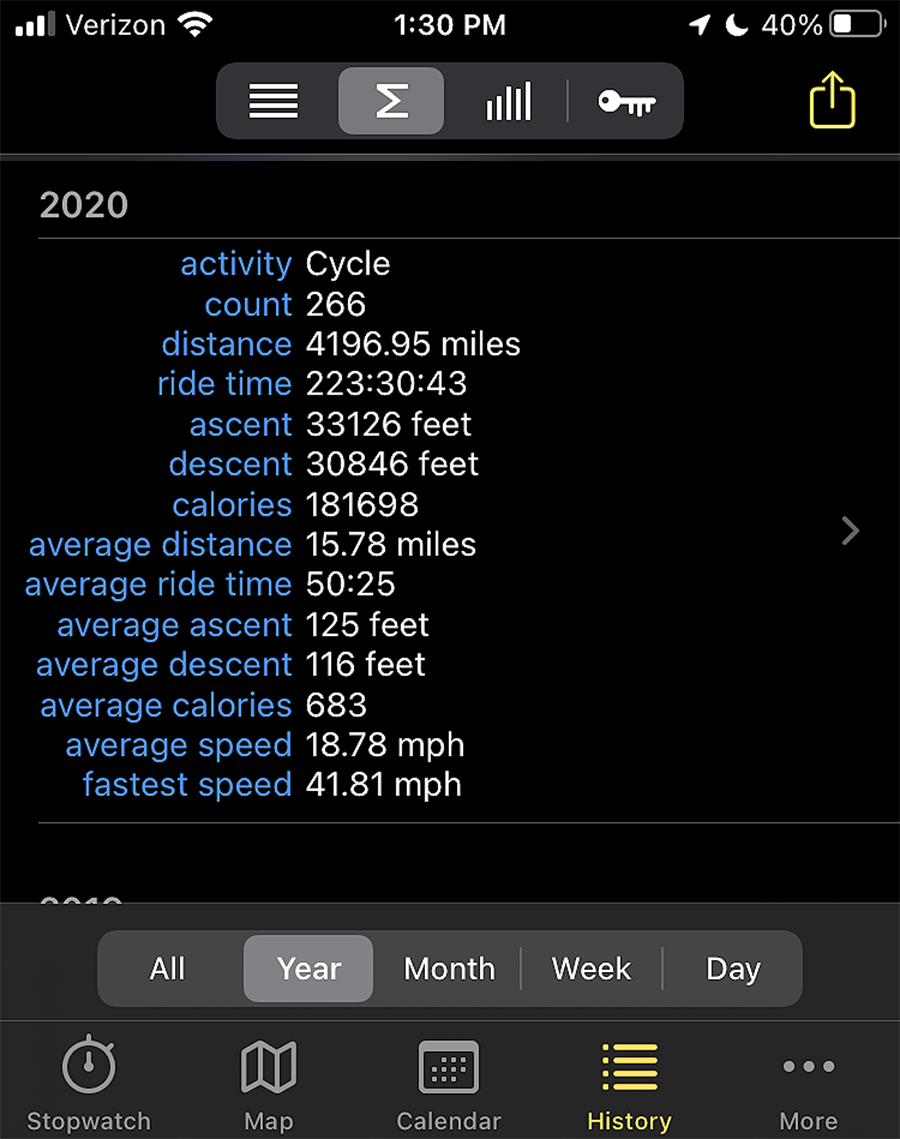900x1139 pixels.
Task: Select the sigma summary view
Action: [x=391, y=101]
